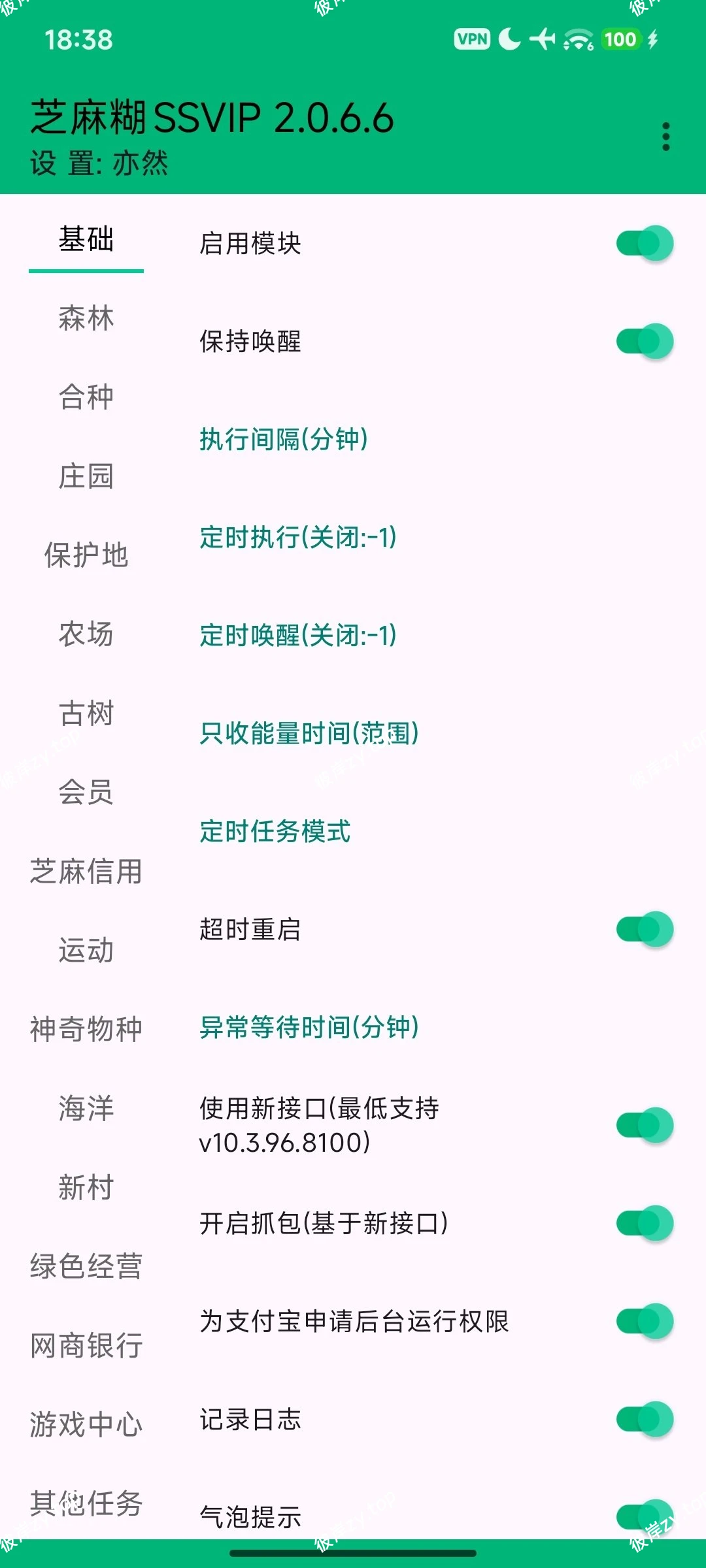706x1568 pixels.
Task: Disable the 启用模块 switch
Action: pyautogui.click(x=644, y=242)
